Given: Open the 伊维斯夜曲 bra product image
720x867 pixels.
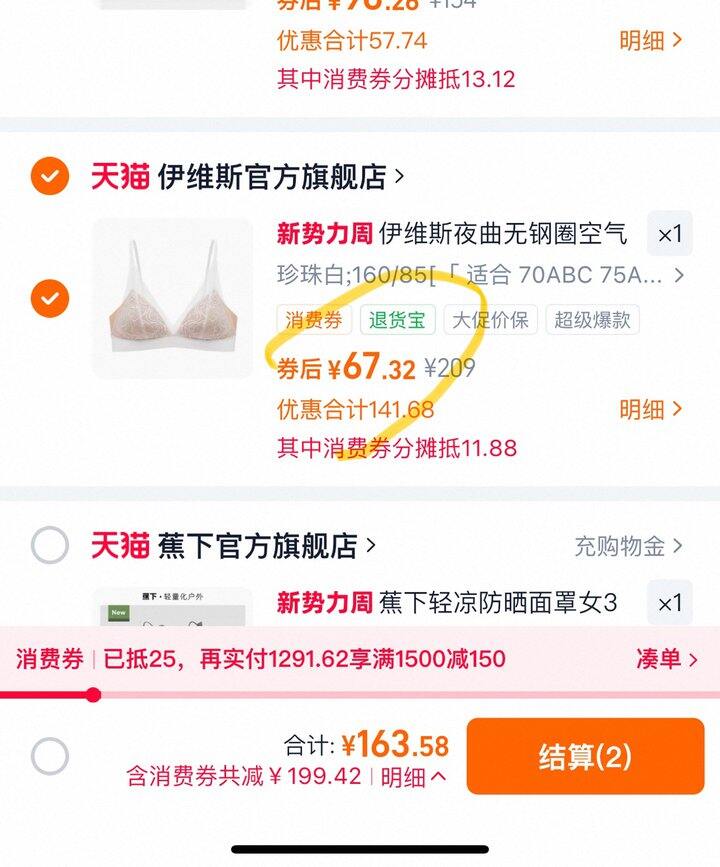Looking at the screenshot, I should click(172, 297).
